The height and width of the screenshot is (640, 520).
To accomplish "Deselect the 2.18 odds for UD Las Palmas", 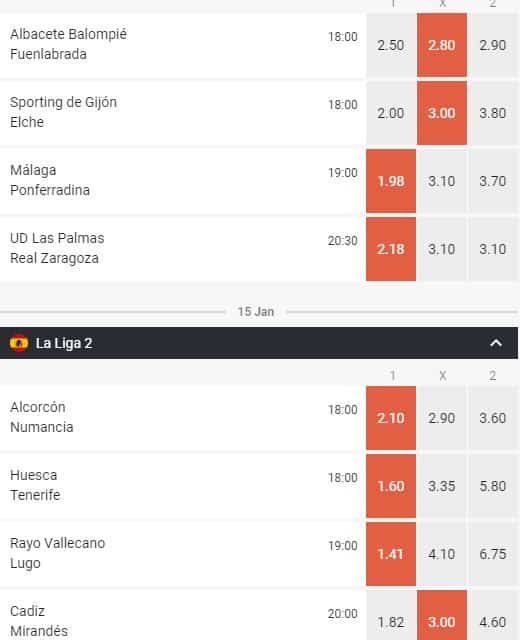I will point(391,249).
